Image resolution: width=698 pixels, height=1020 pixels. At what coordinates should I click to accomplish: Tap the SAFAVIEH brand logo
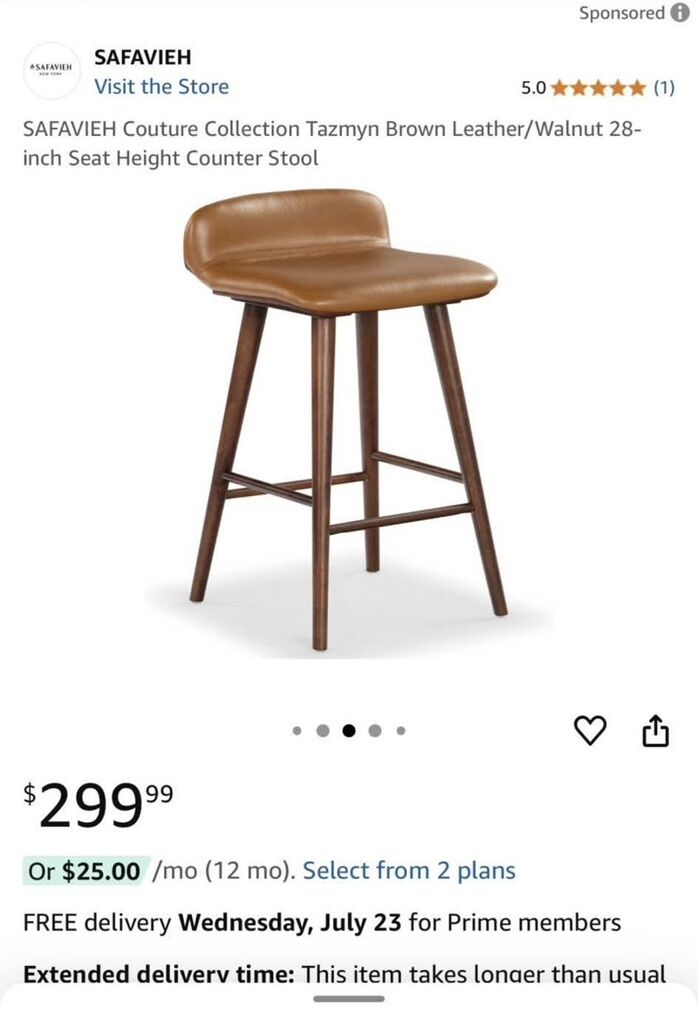click(50, 71)
